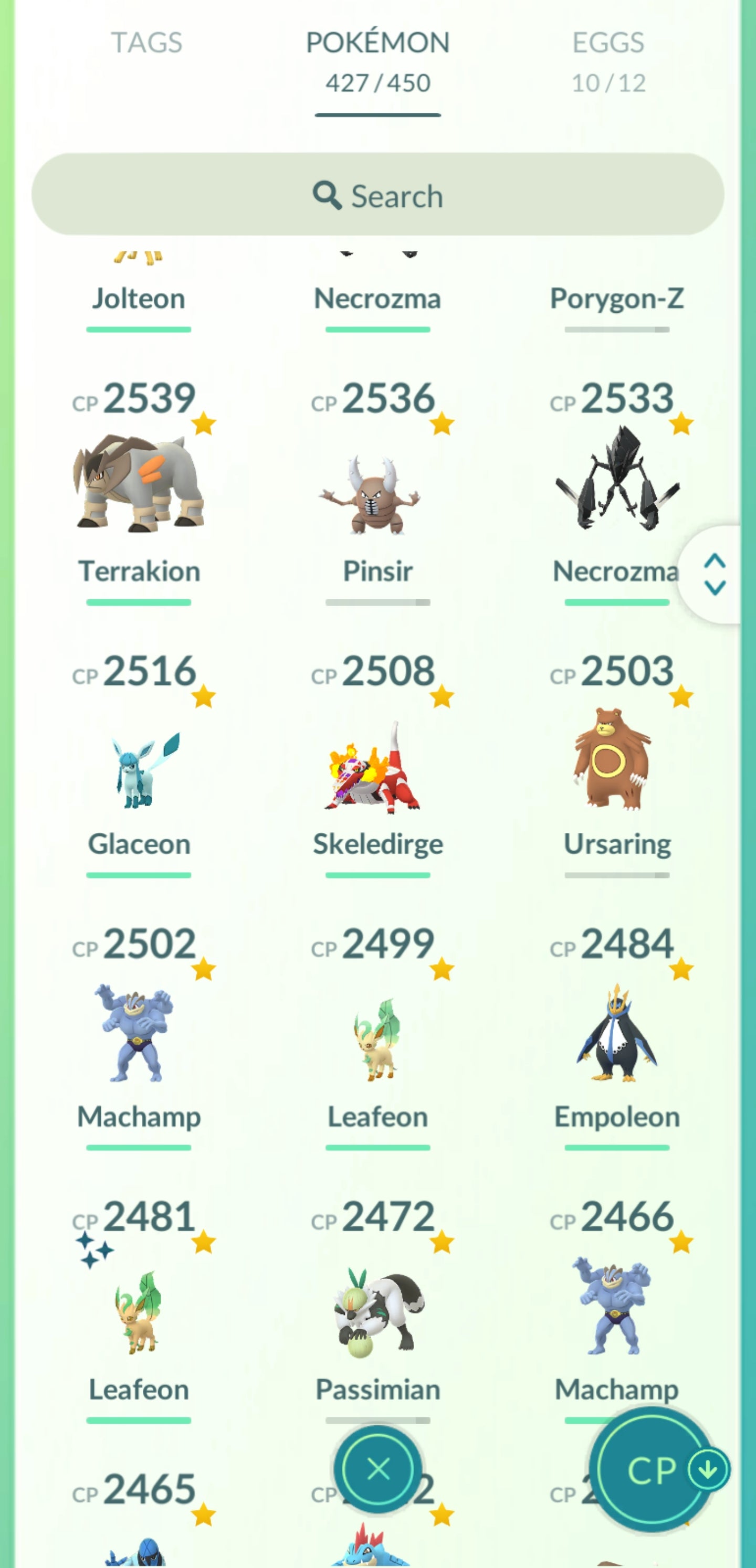Screen dimensions: 756x1568
Task: Open Terrakion CP 2539
Action: pos(139,484)
